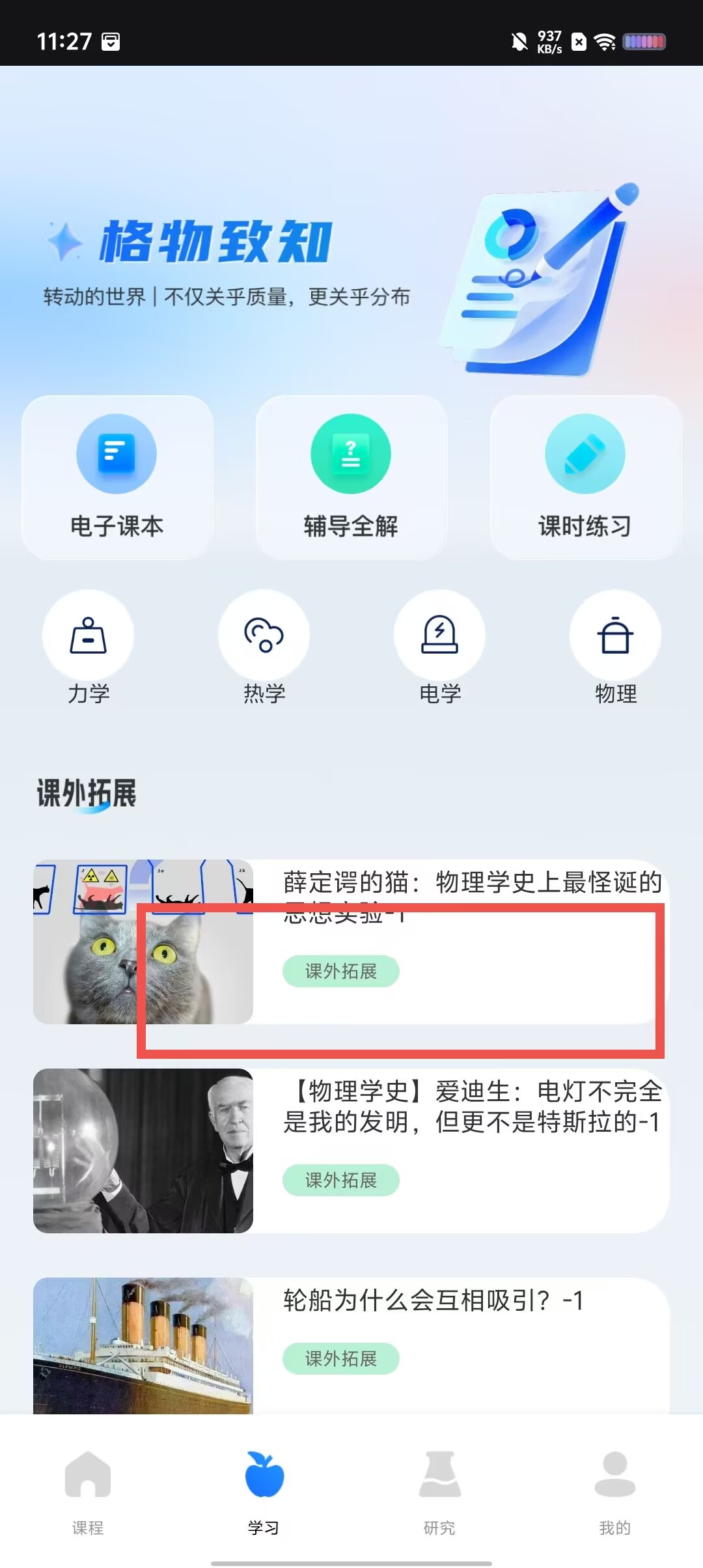Open 课时练习 exercises
Image resolution: width=703 pixels, height=1568 pixels.
click(586, 477)
